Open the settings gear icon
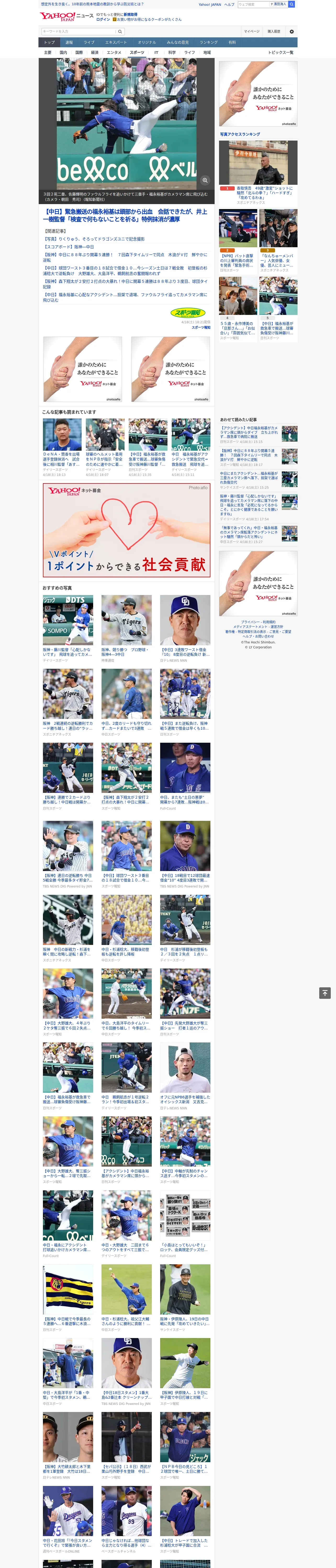The height and width of the screenshot is (1568, 336). click(292, 31)
